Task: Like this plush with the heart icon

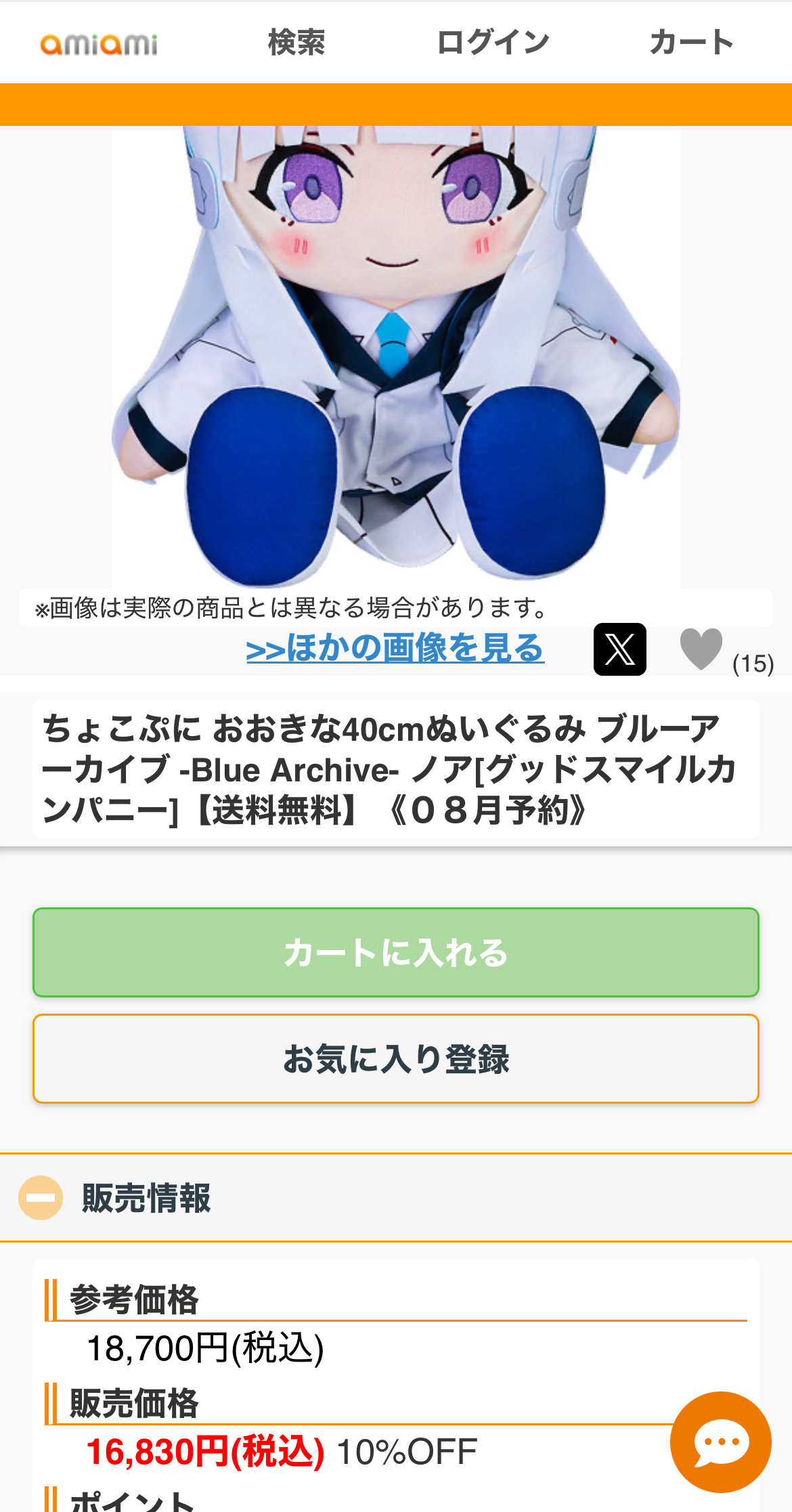Action: click(701, 649)
